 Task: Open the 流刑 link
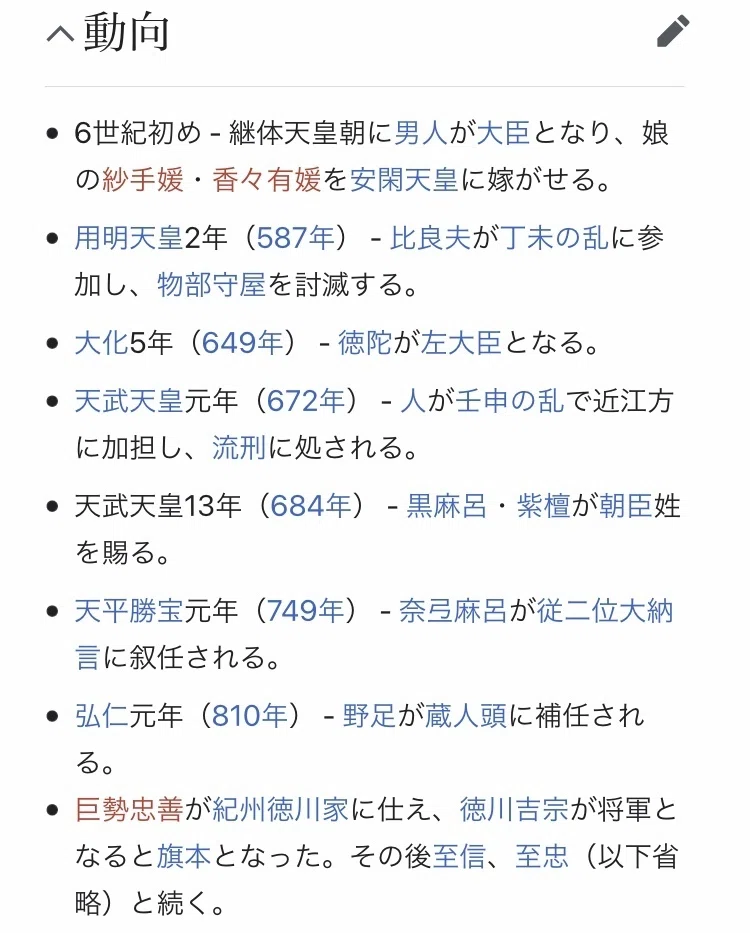coord(239,447)
